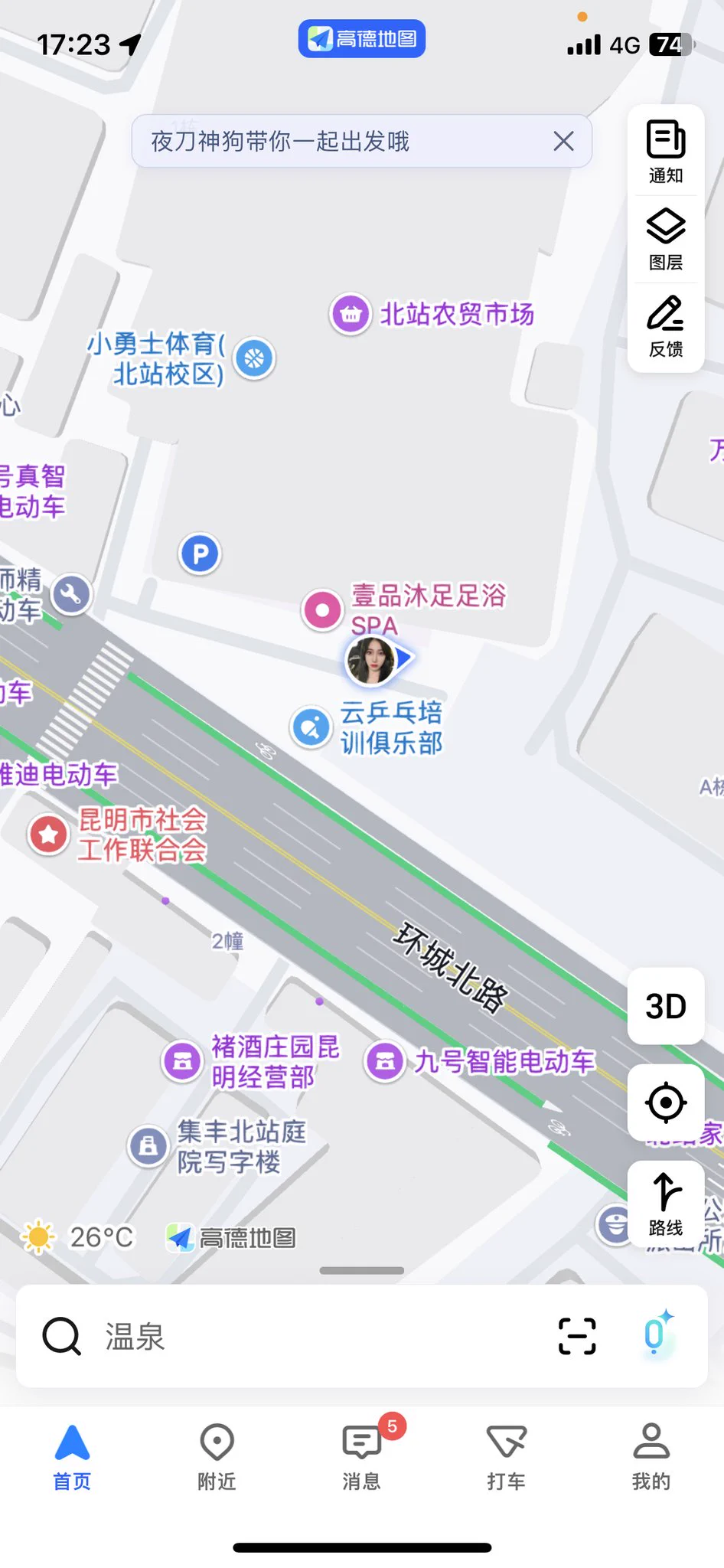Select 北站农贸市场 on the map
This screenshot has height=1568, width=724.
click(x=351, y=314)
